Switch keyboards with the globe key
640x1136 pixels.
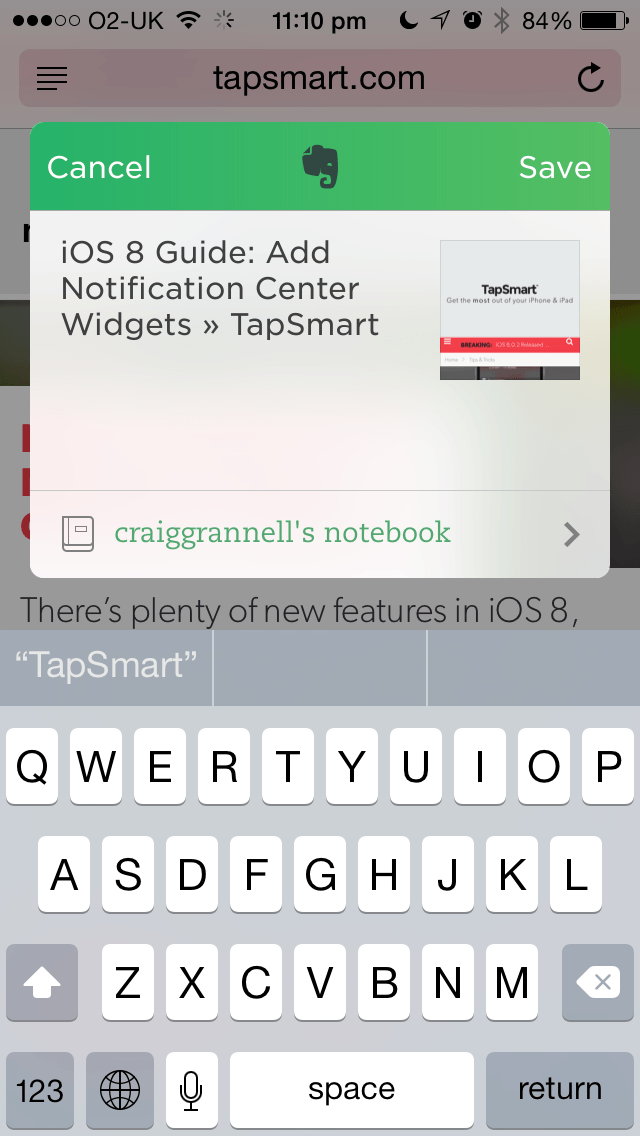[x=120, y=1090]
